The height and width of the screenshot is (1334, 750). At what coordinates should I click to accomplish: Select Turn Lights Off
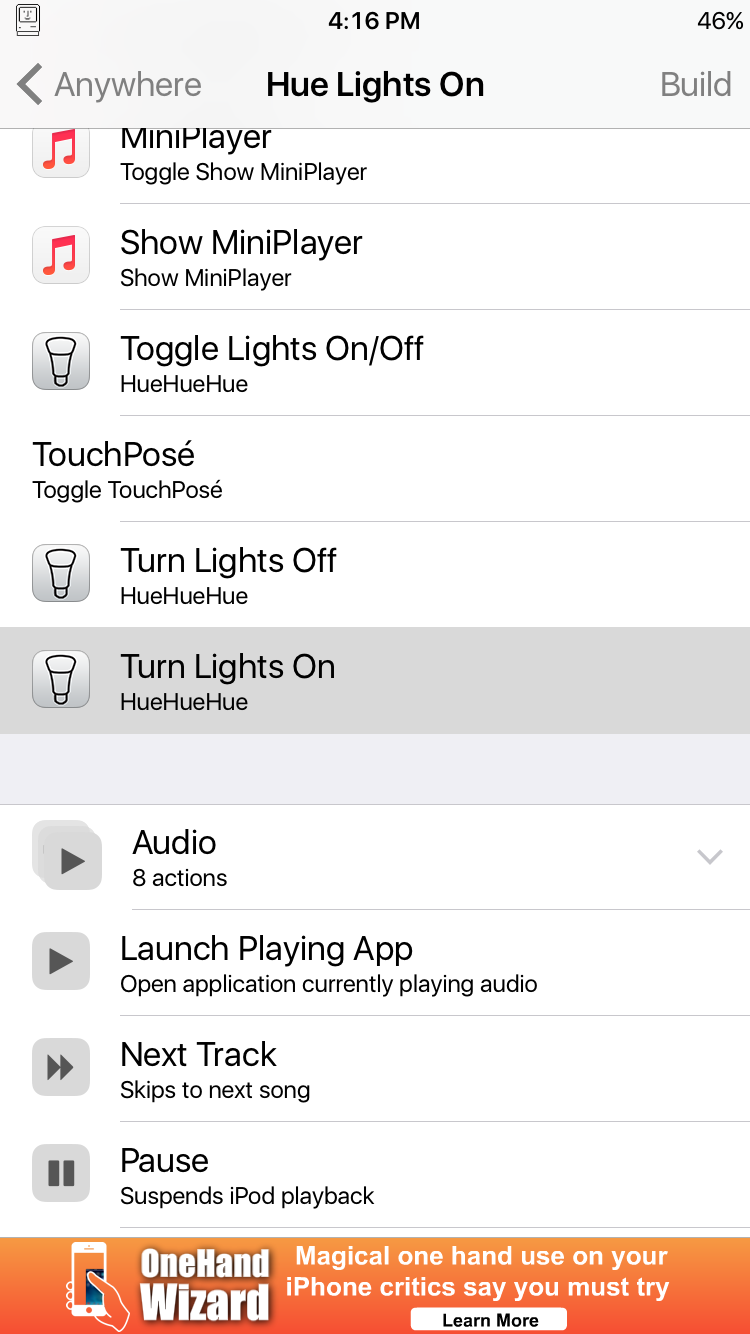[x=375, y=575]
